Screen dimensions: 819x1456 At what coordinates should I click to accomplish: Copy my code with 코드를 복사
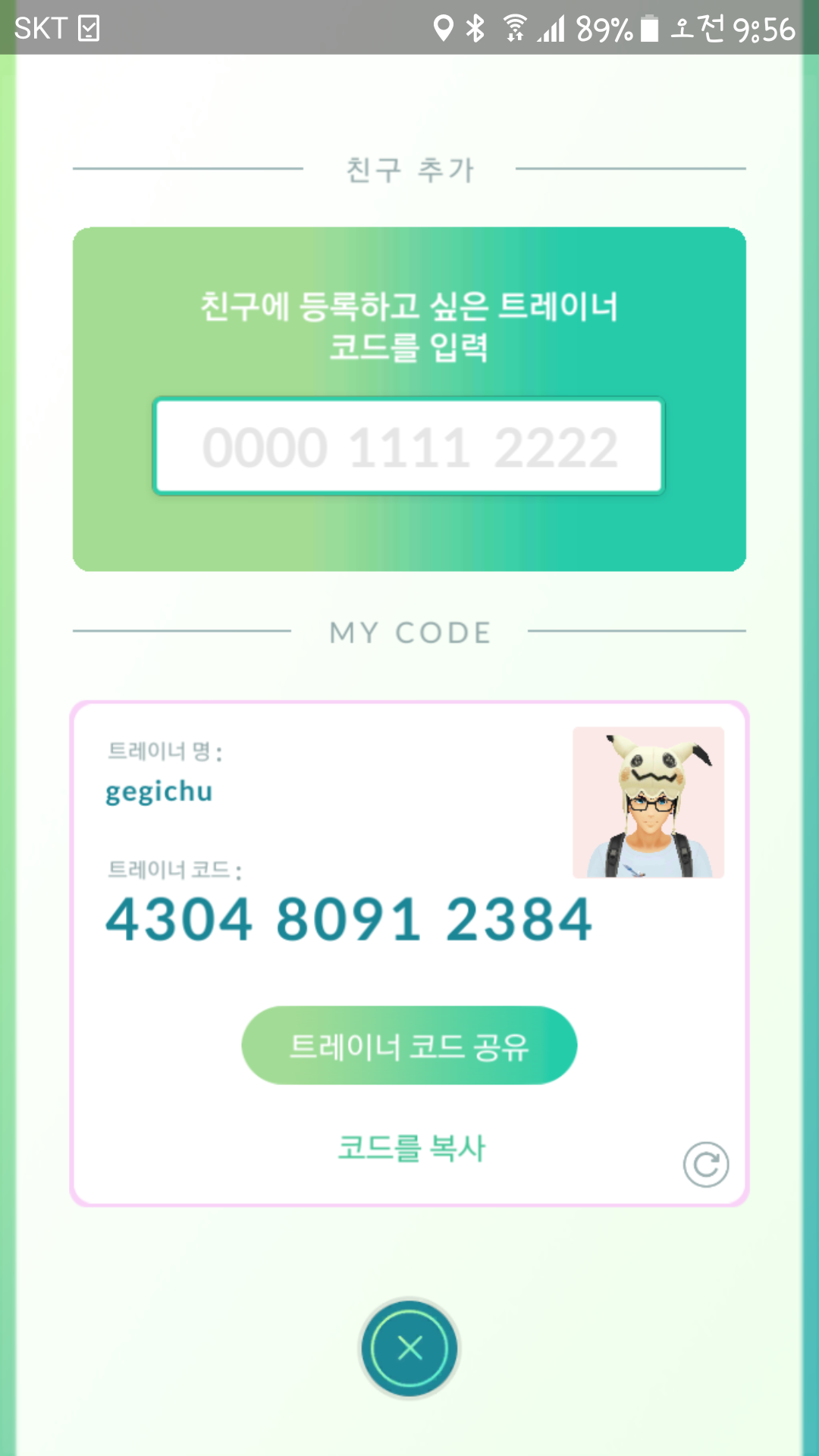point(411,1147)
